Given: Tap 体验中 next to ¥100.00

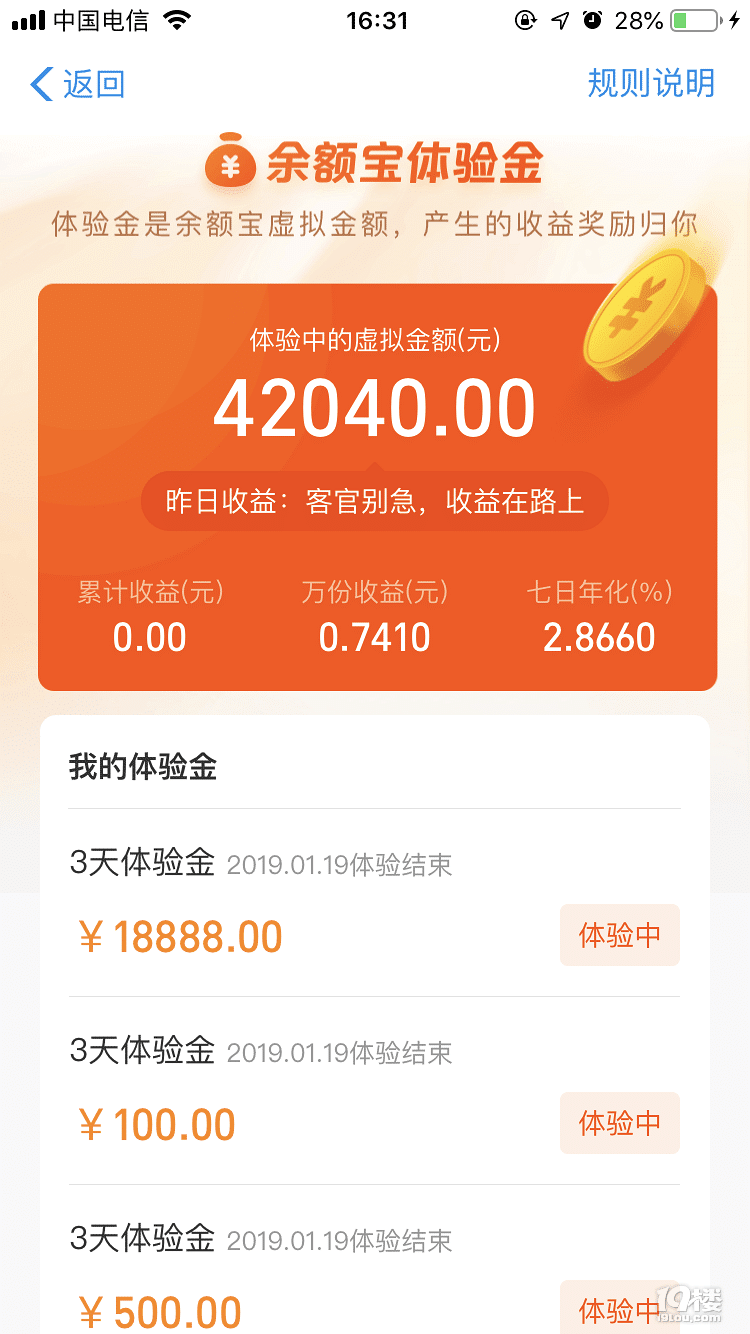Looking at the screenshot, I should coord(619,1123).
